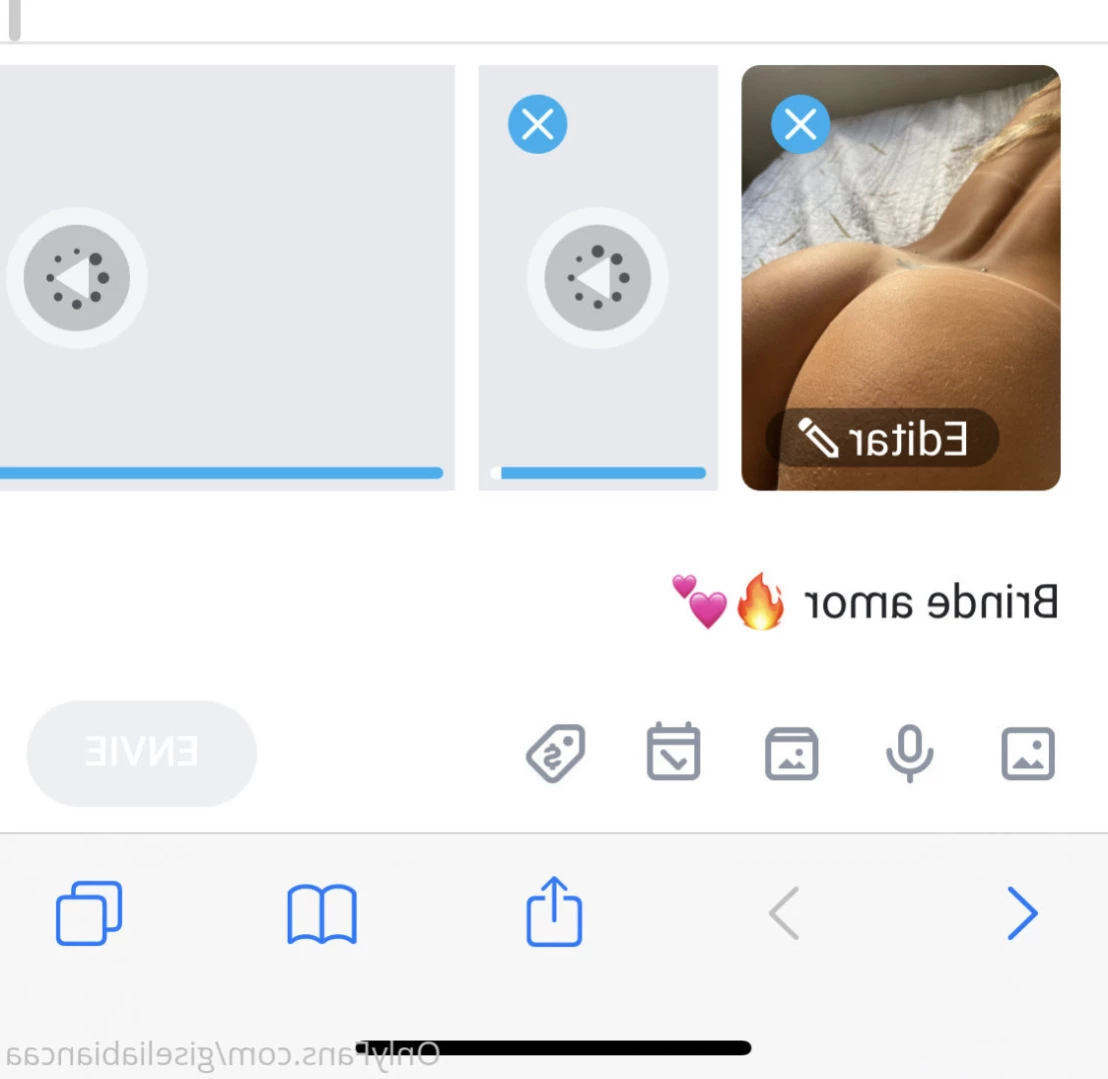This screenshot has width=1108, height=1079.
Task: Tap the ENVIE send button
Action: [141, 753]
